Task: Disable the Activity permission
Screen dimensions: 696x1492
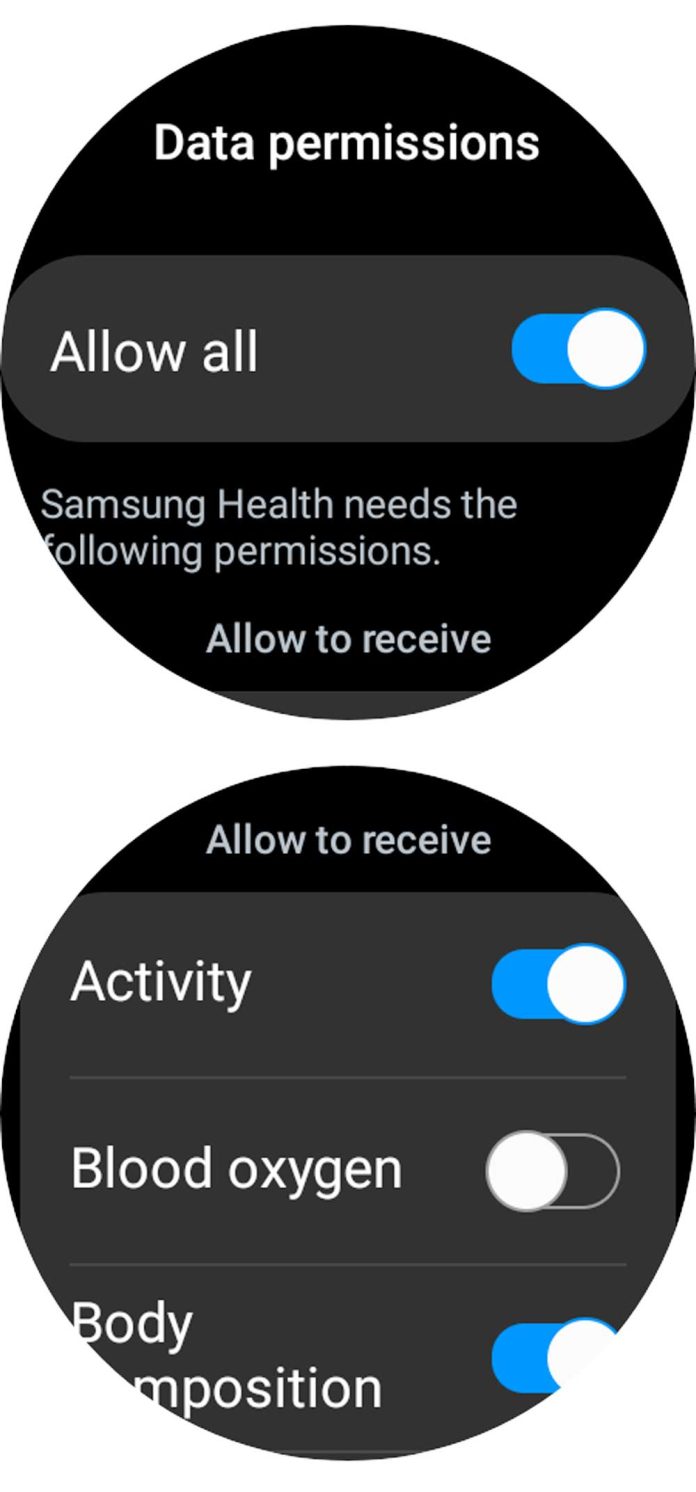Action: coord(558,984)
